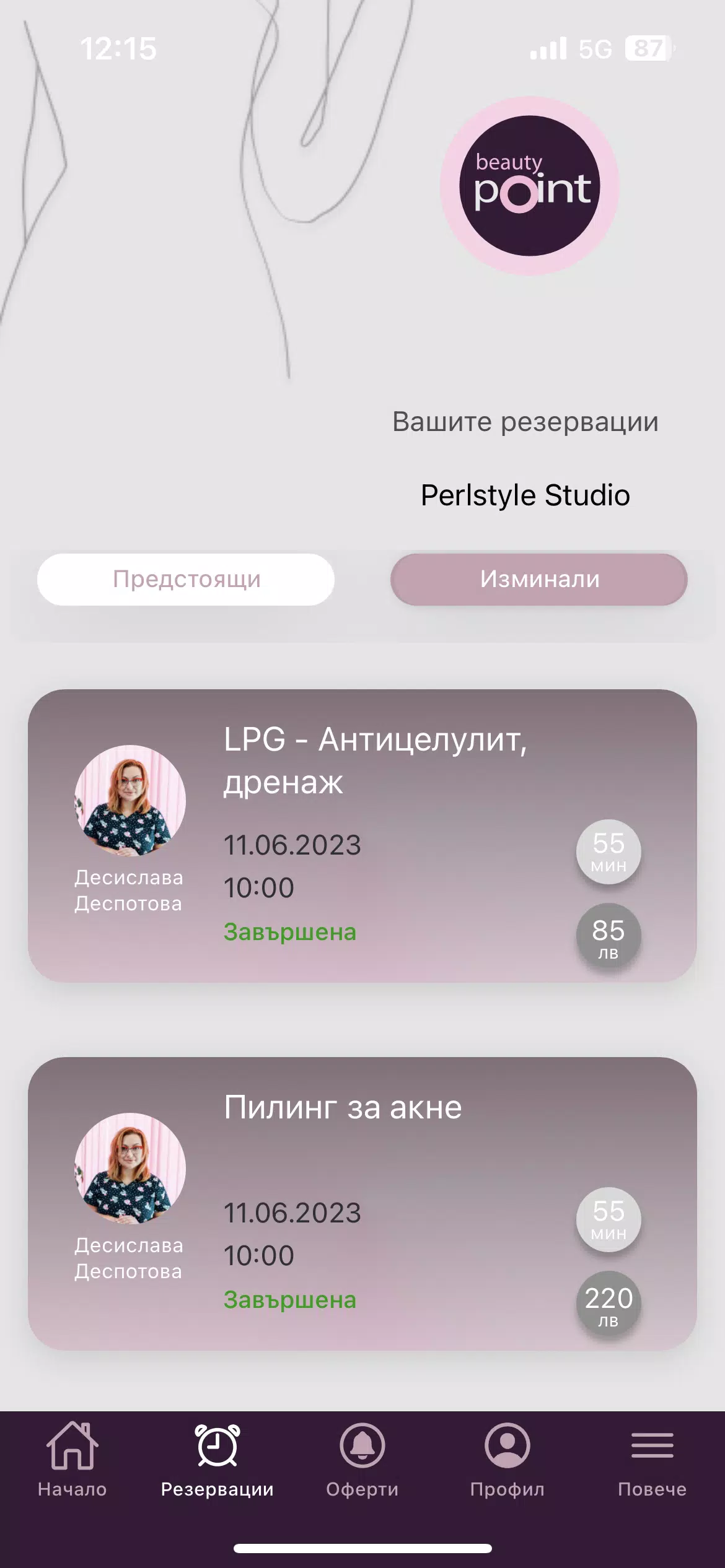The width and height of the screenshot is (725, 1568).
Task: Open the Начало home screen icon
Action: point(72,1448)
